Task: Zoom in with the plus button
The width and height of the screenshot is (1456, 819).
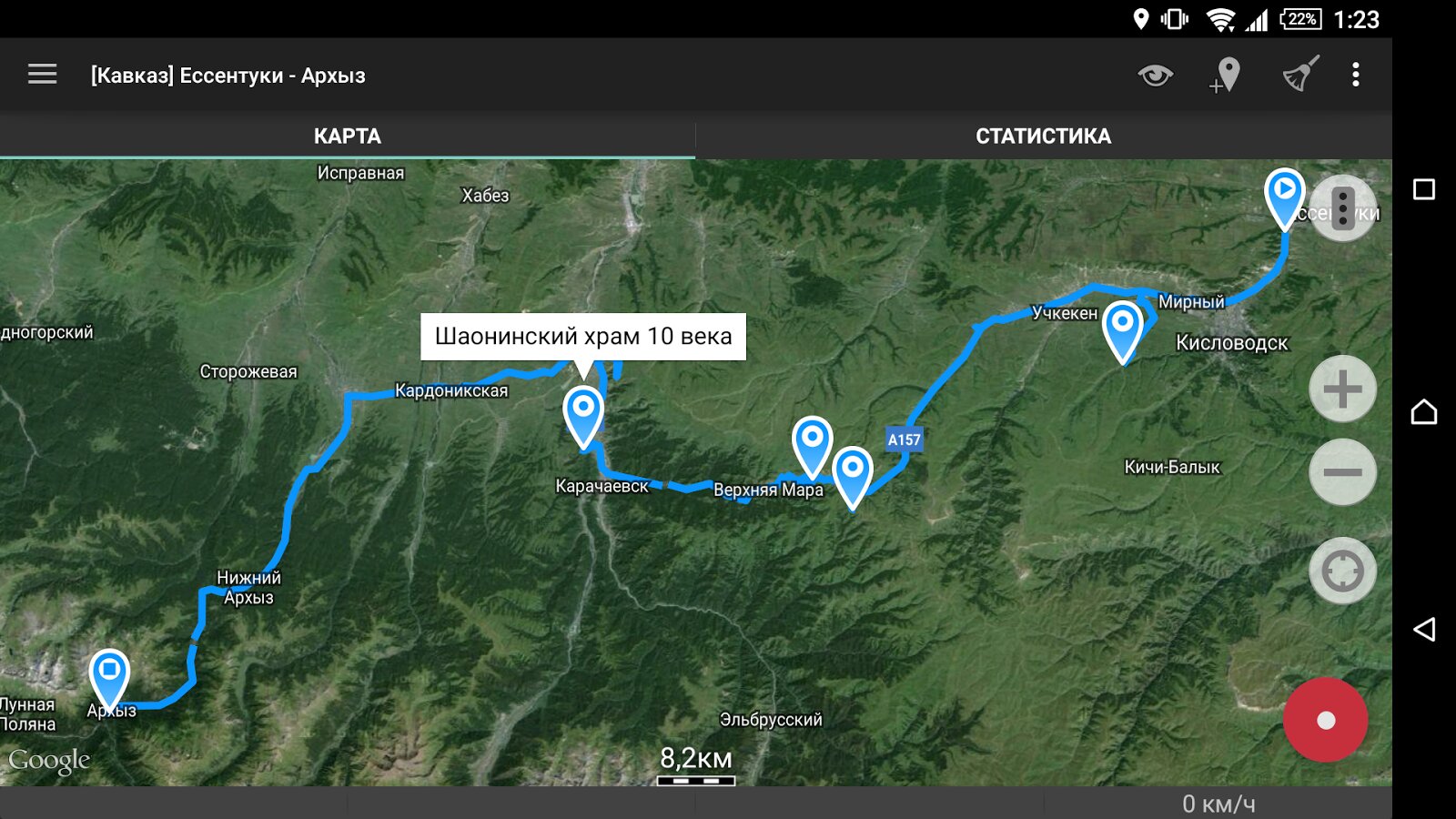Action: pos(1342,389)
